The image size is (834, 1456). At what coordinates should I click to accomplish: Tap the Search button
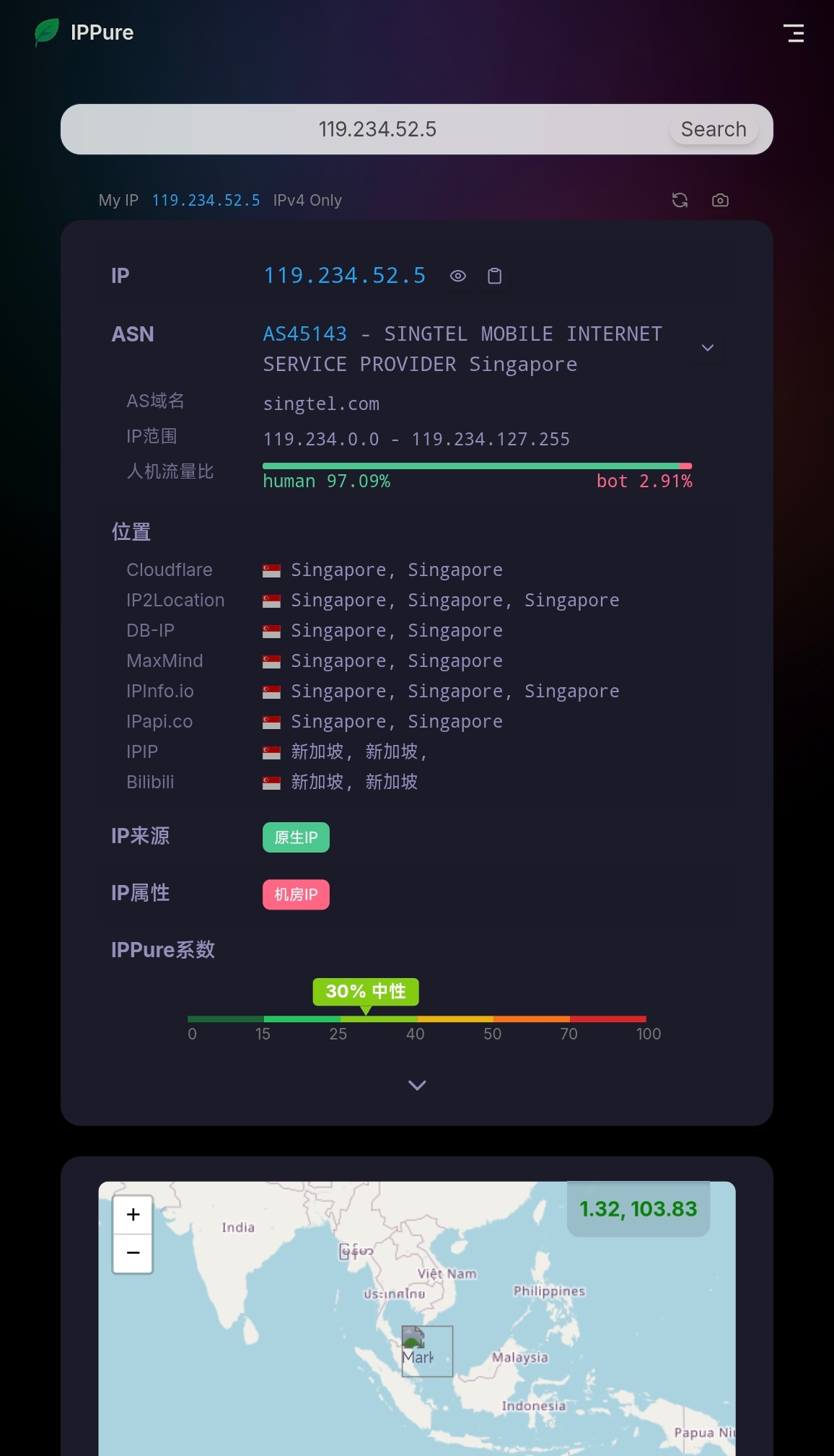click(x=713, y=129)
